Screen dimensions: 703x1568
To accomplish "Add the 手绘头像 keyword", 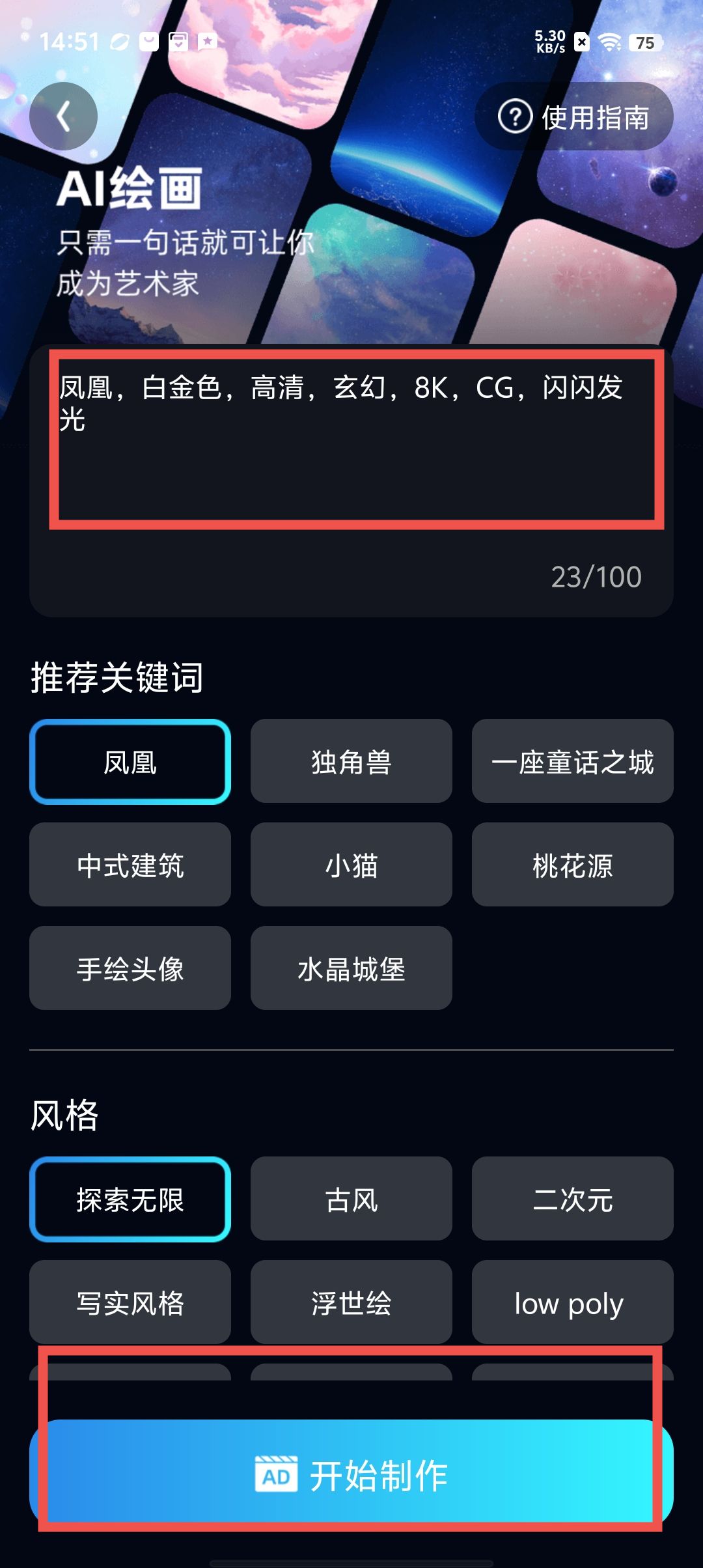I will tap(130, 968).
